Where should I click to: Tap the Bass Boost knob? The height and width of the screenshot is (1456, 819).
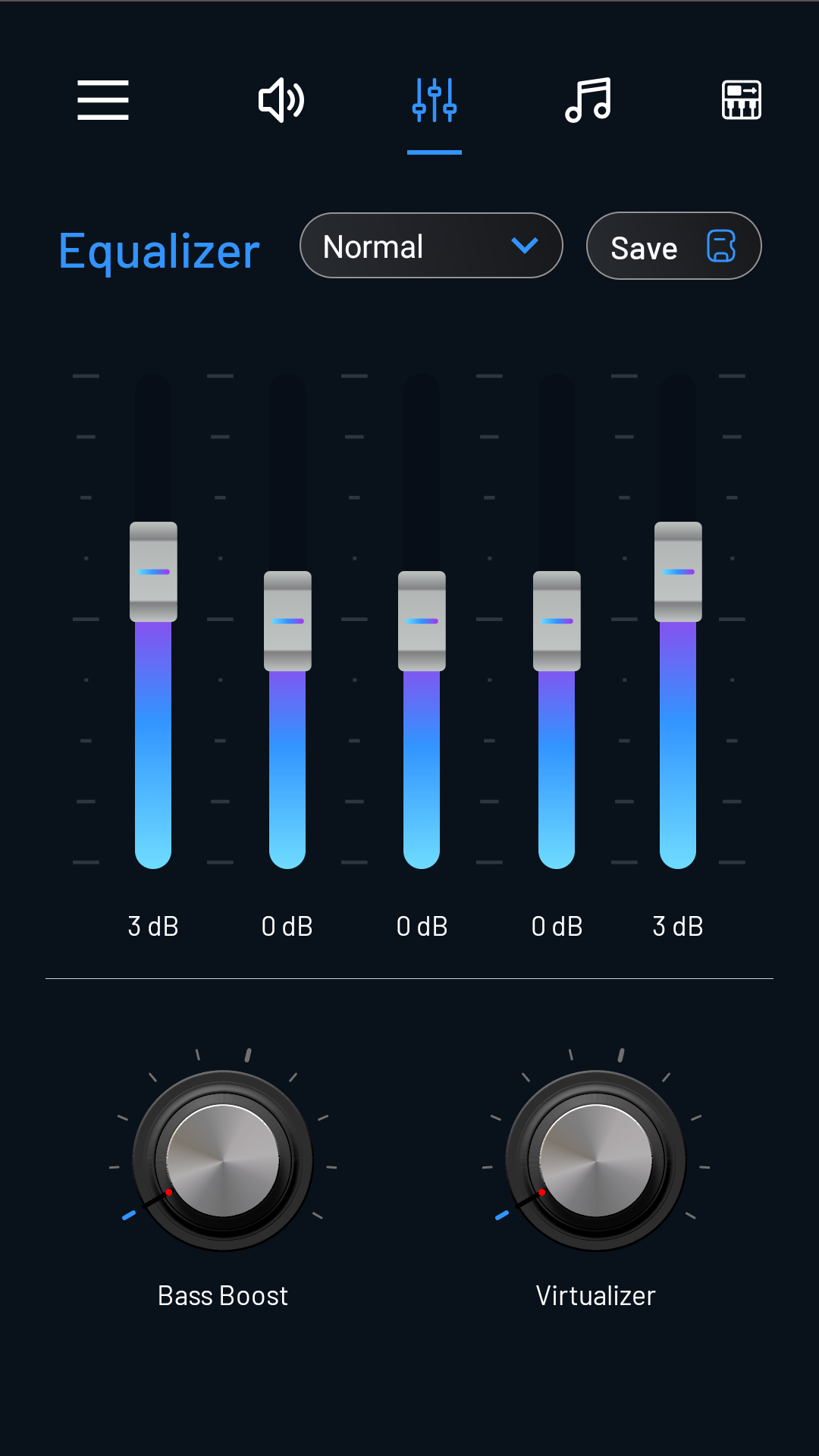[223, 1160]
